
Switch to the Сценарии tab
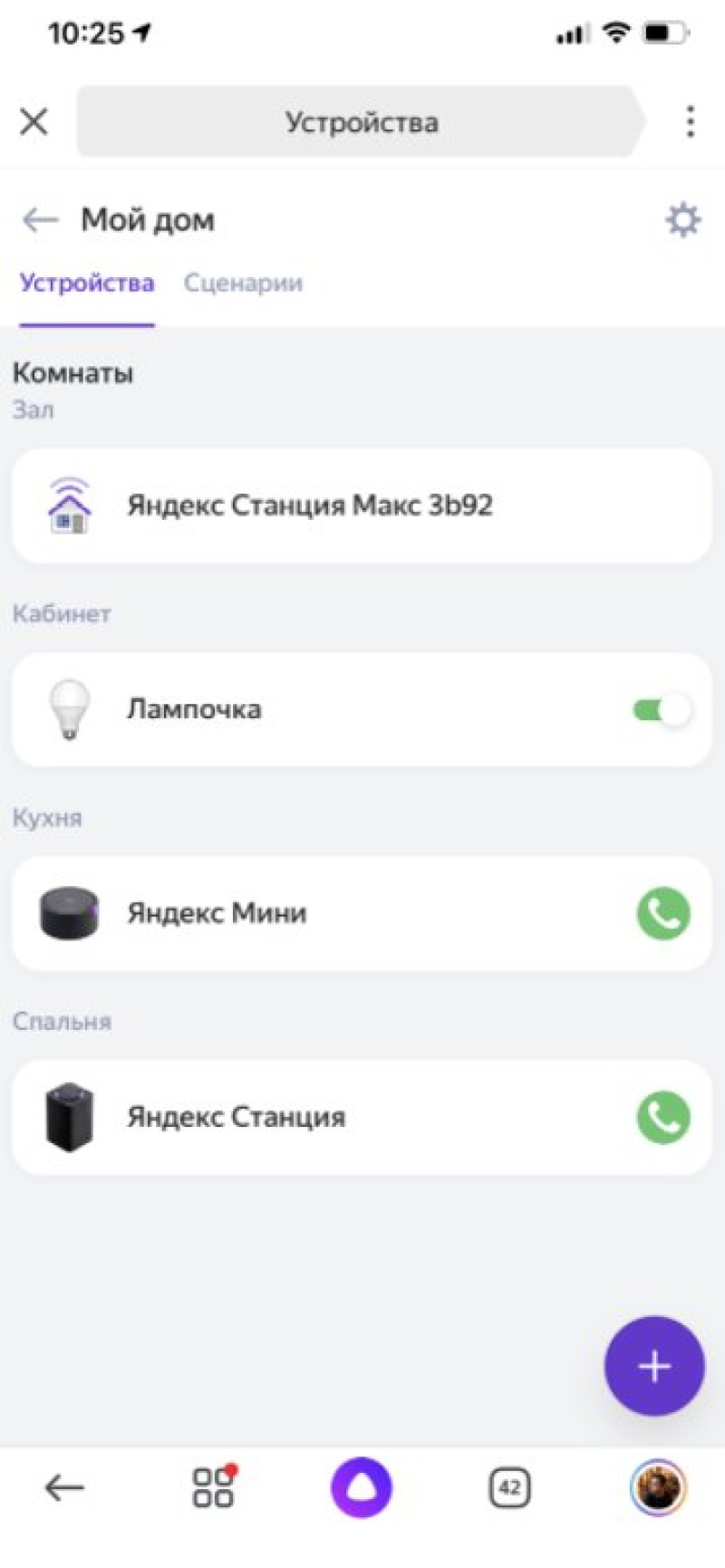[x=243, y=284]
